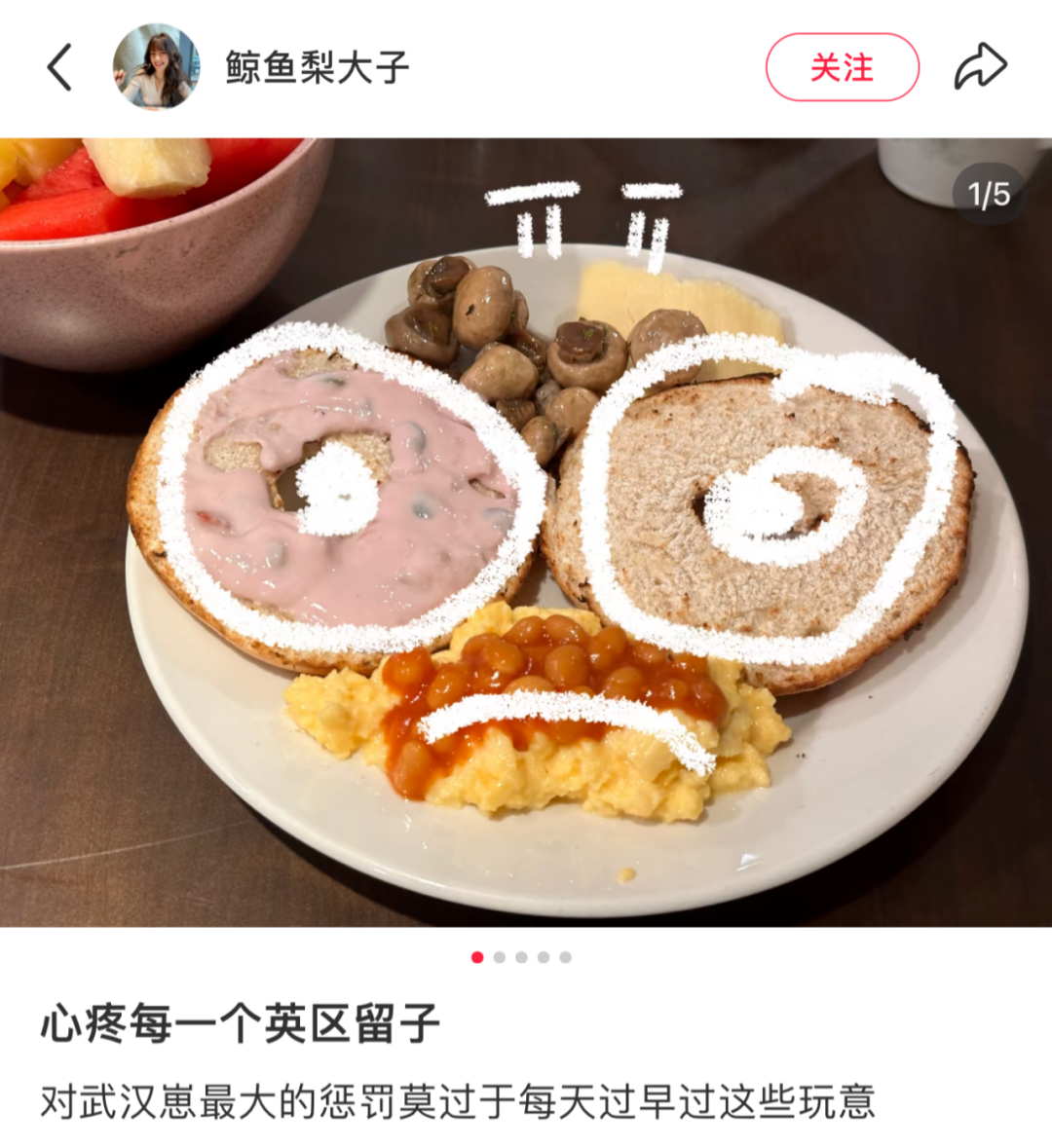The height and width of the screenshot is (1148, 1052).
Task: Go back using the back arrow
Action: [x=59, y=68]
